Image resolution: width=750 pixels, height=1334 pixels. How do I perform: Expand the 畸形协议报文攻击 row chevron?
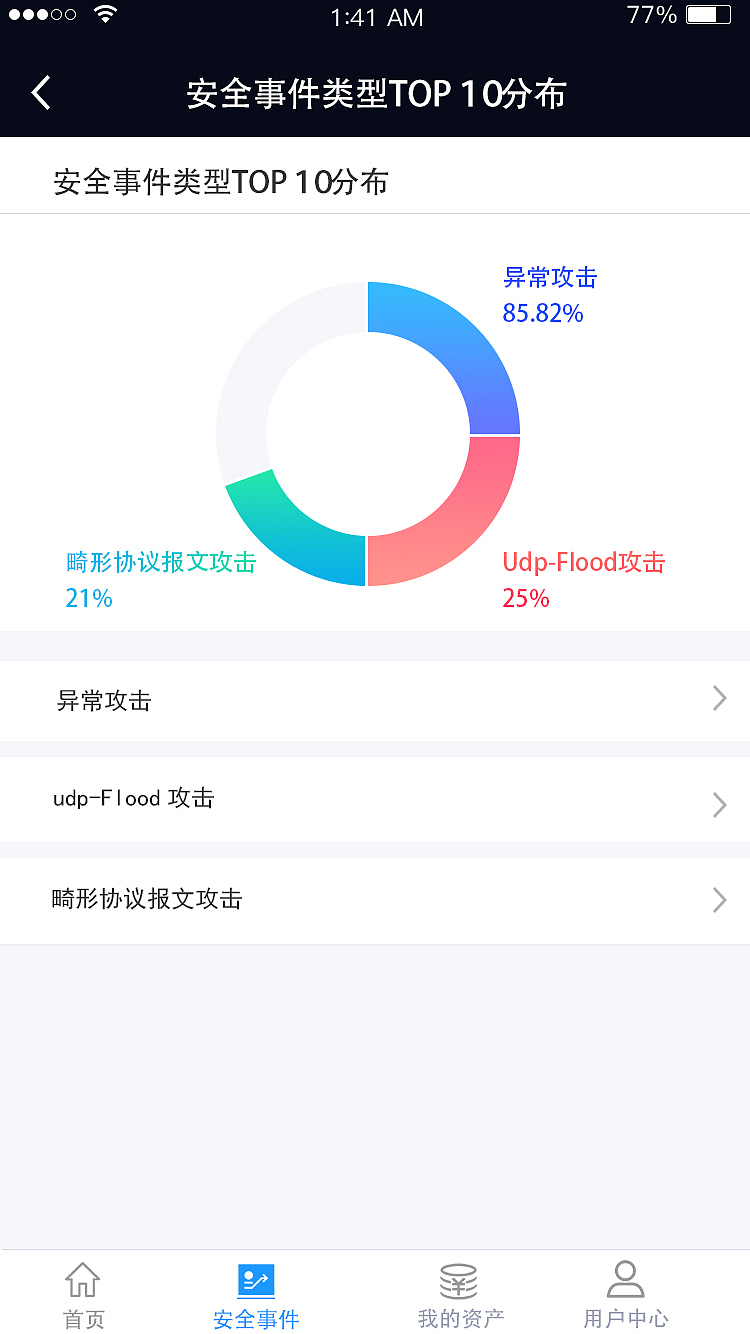(x=719, y=899)
